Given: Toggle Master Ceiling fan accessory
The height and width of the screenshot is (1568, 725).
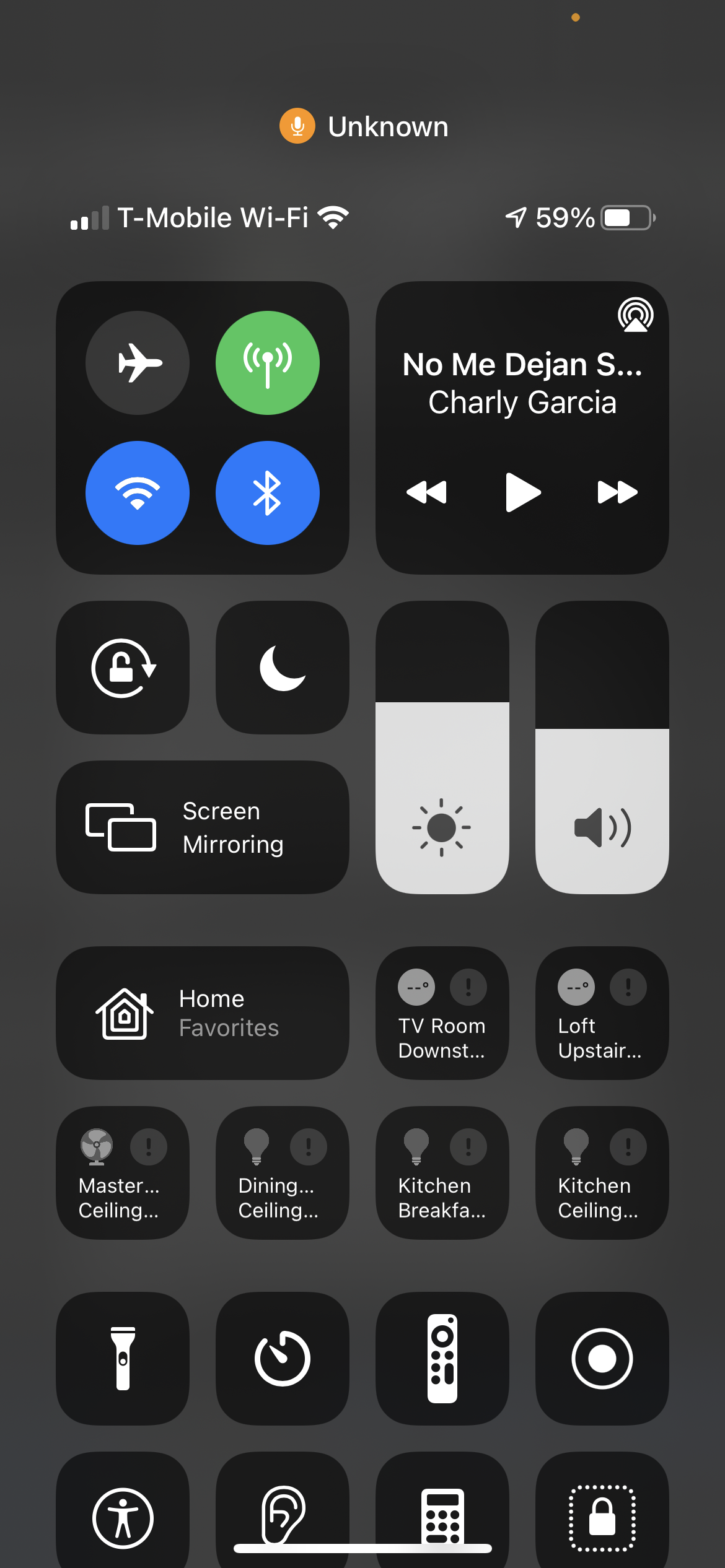Looking at the screenshot, I should [123, 1173].
